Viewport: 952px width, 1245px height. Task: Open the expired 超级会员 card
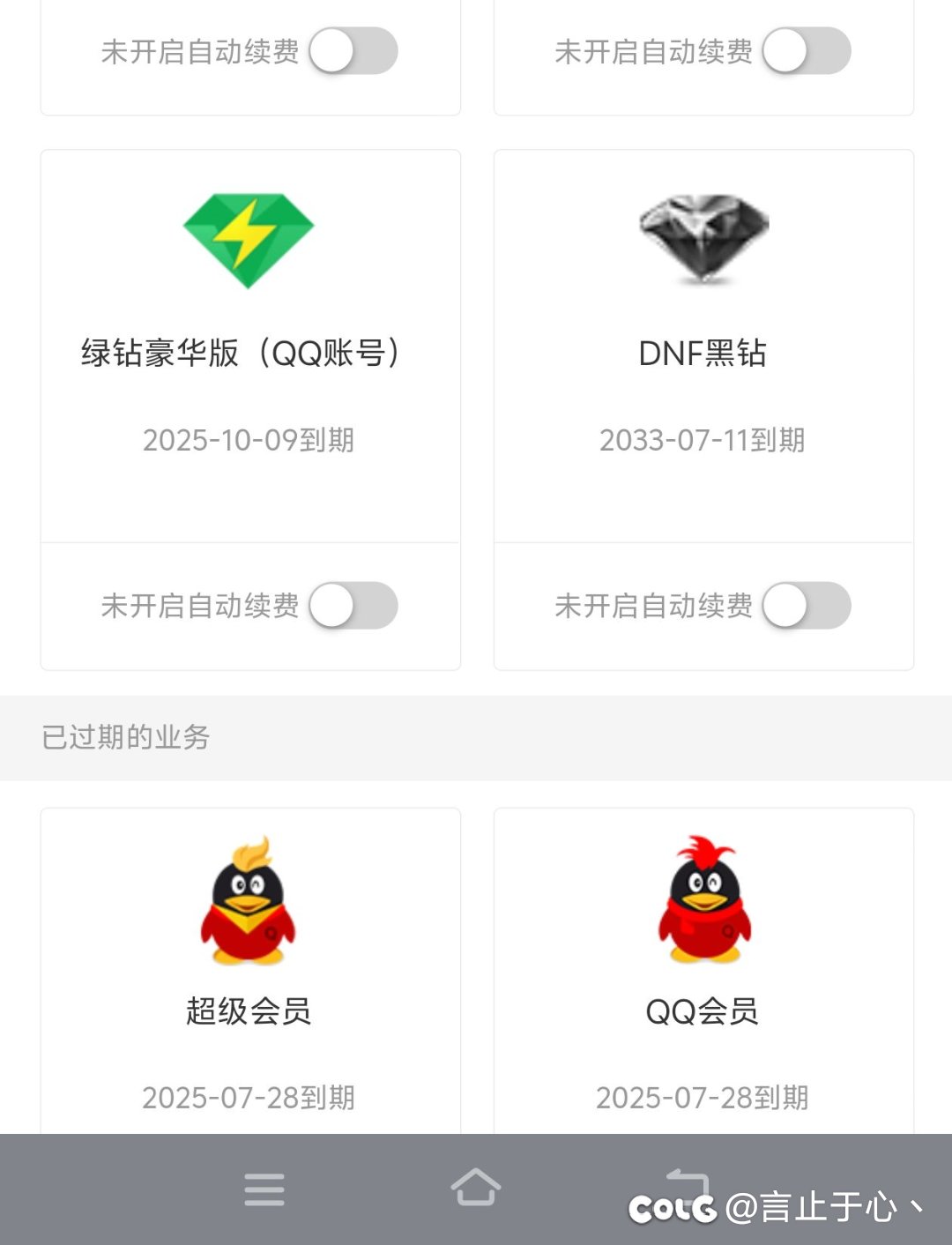pos(249,970)
